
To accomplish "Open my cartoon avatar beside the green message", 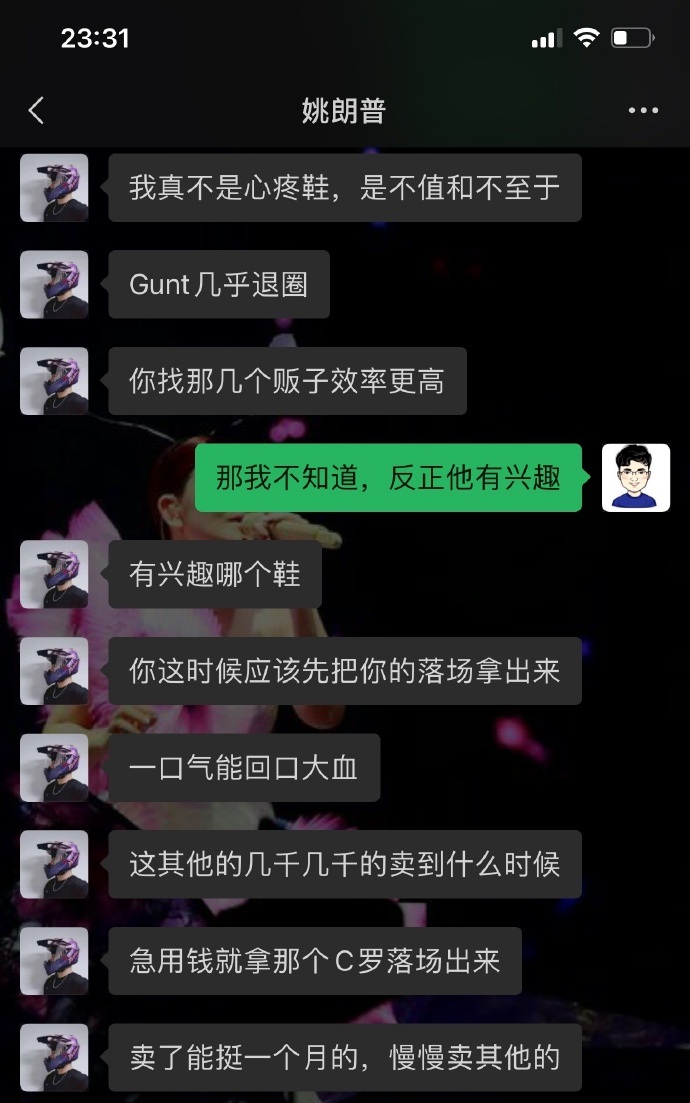I will [x=635, y=478].
